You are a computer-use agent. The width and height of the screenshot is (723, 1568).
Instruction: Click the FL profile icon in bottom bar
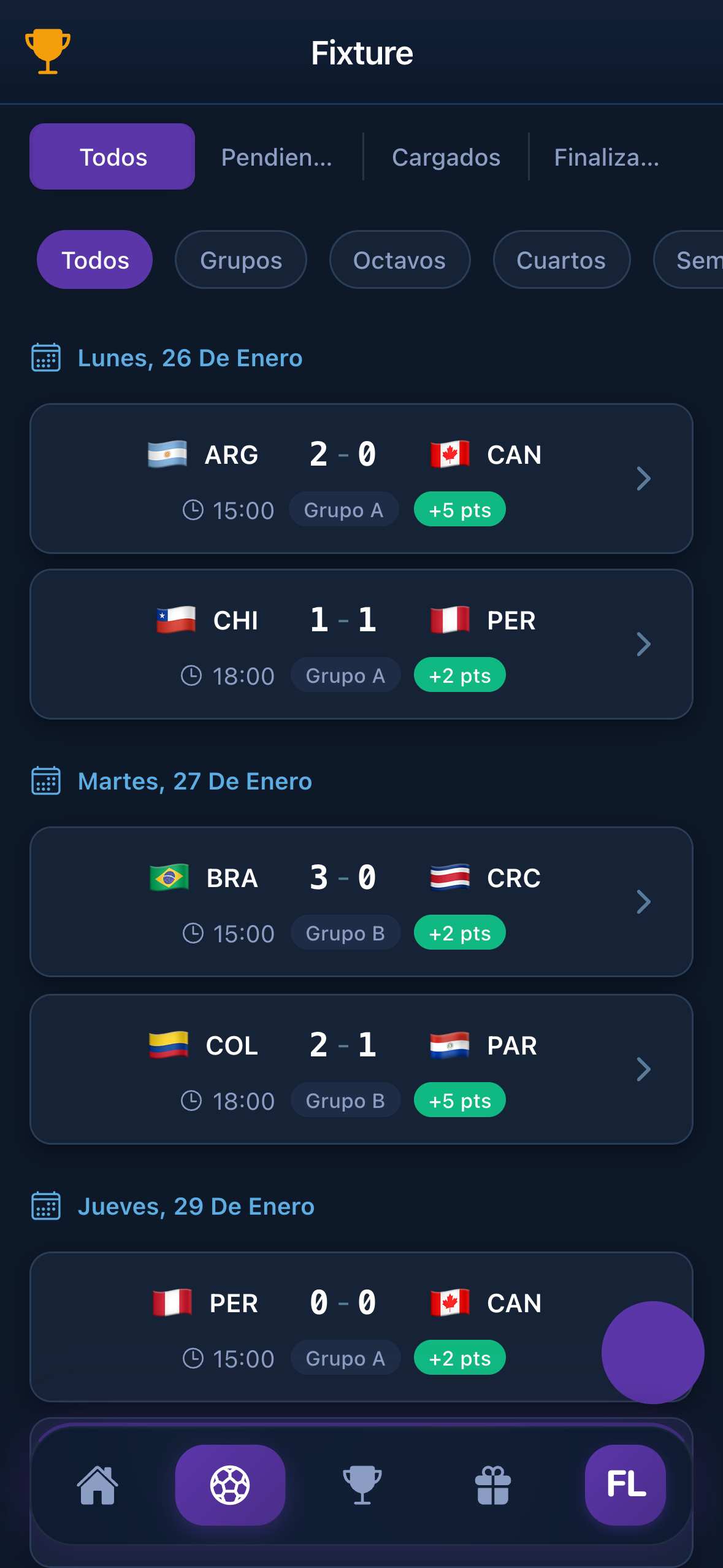coord(625,1485)
